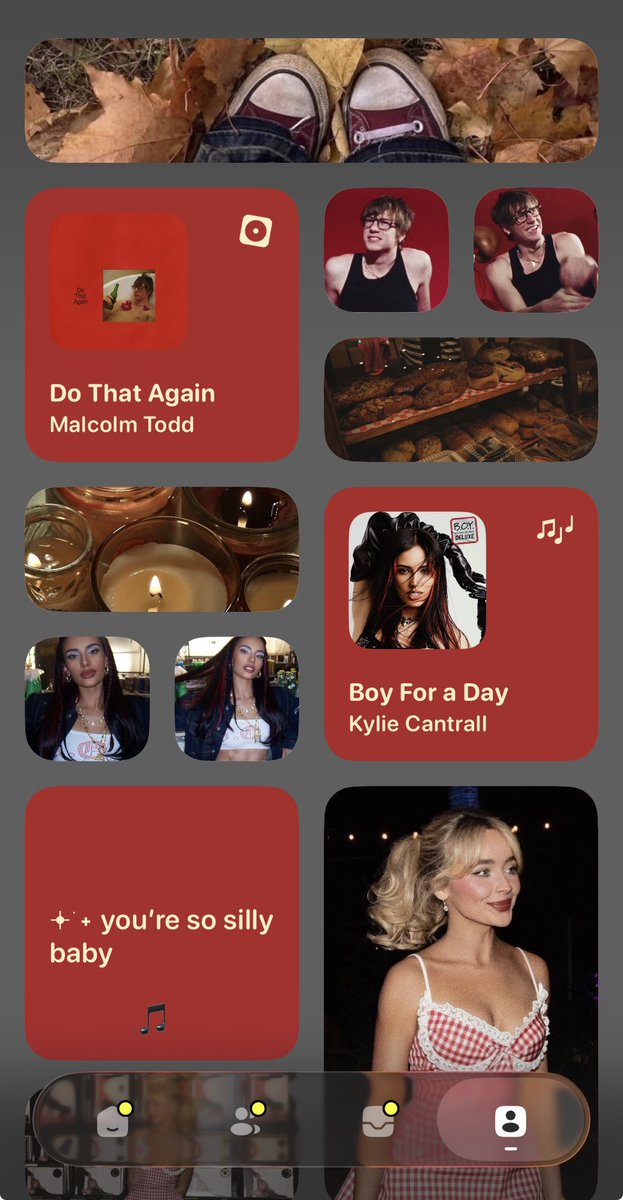Open the Do That Again music widget
The image size is (623, 1200).
click(x=162, y=324)
